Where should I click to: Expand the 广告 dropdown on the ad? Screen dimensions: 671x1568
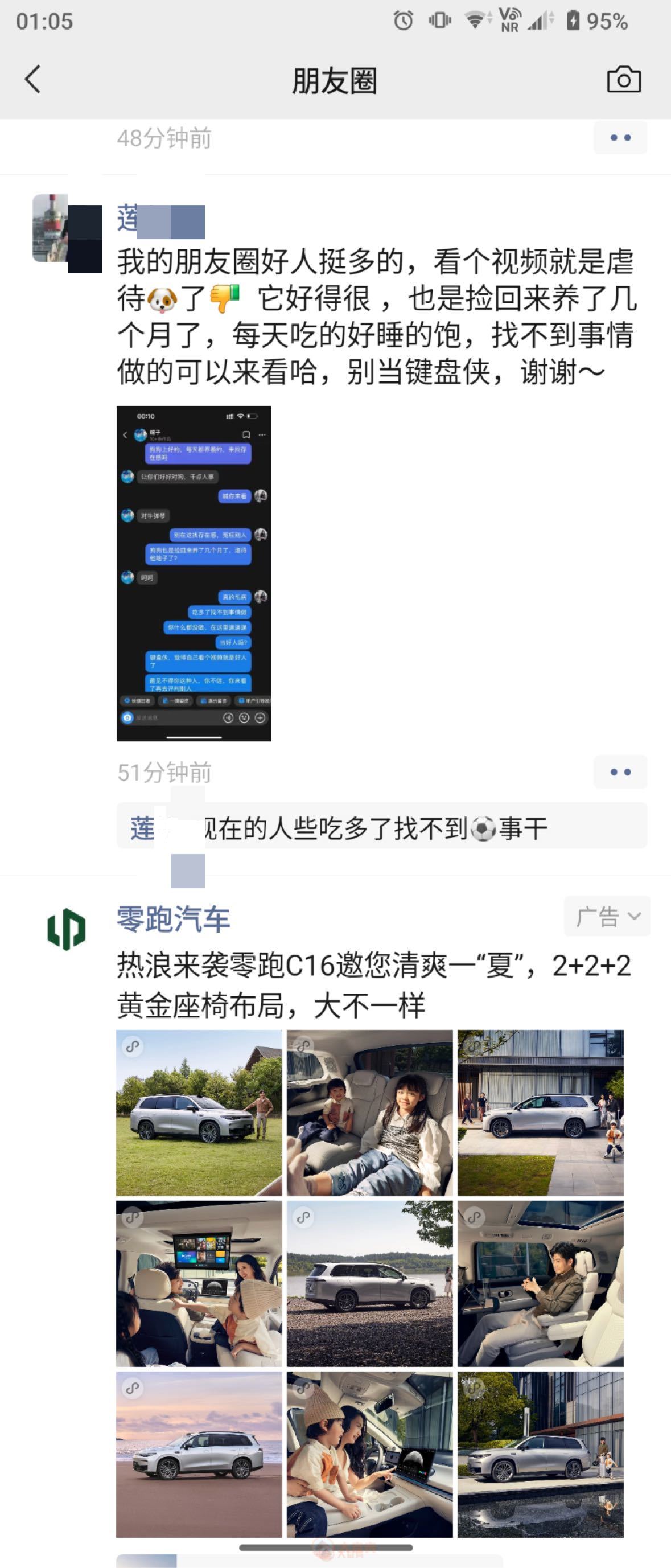point(607,916)
